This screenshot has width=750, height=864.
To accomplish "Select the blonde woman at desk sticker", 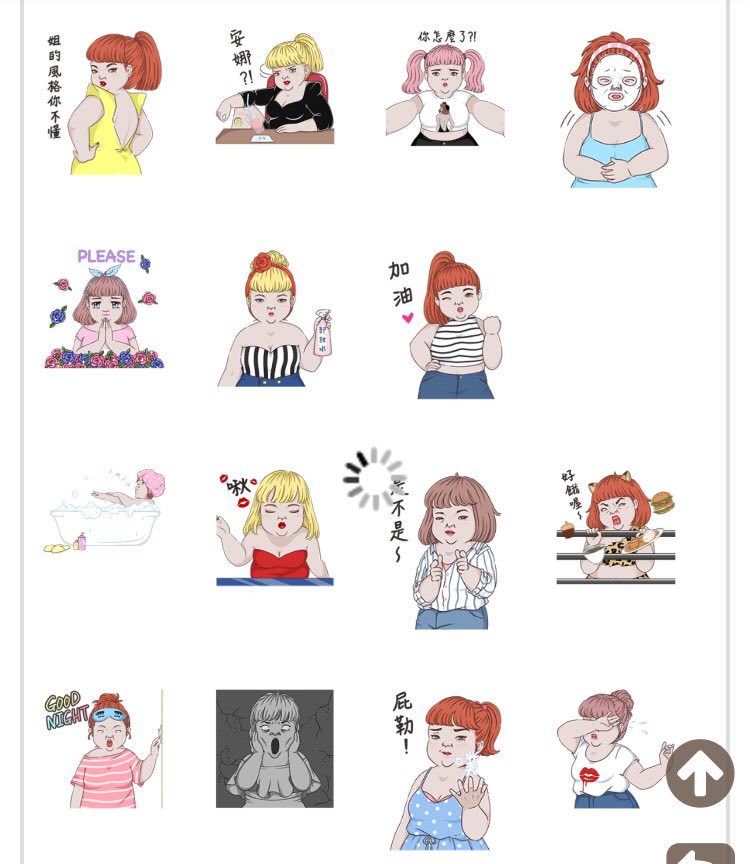I will [x=275, y=90].
